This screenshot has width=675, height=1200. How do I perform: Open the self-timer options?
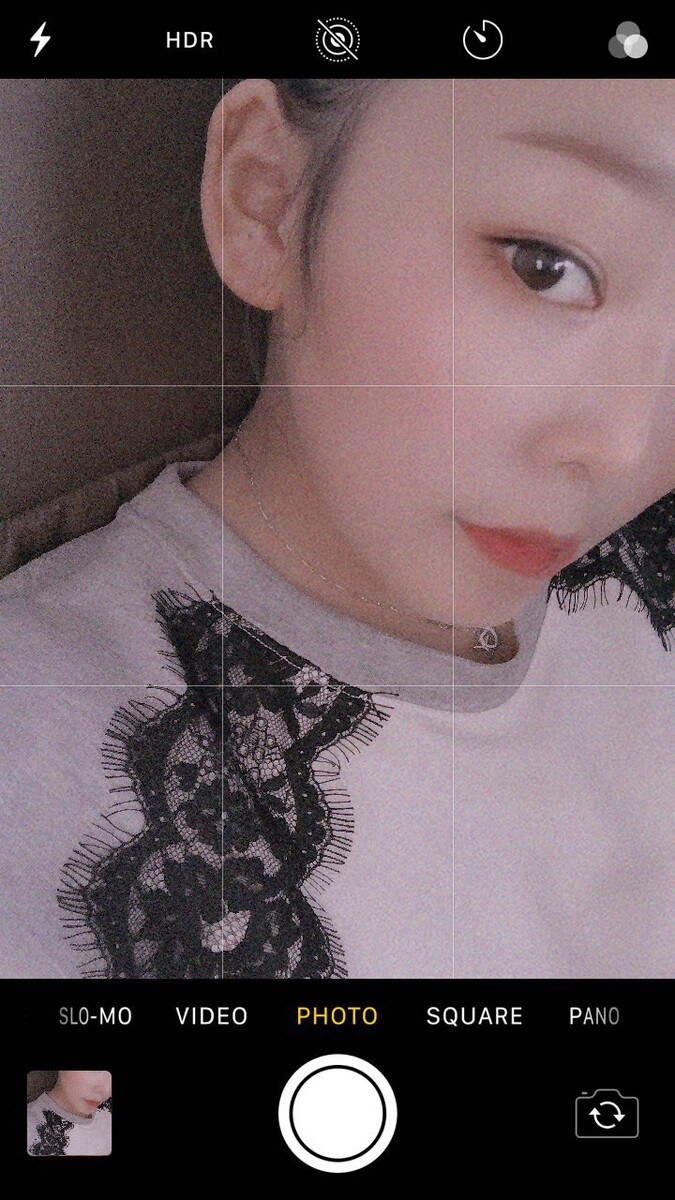(x=483, y=40)
